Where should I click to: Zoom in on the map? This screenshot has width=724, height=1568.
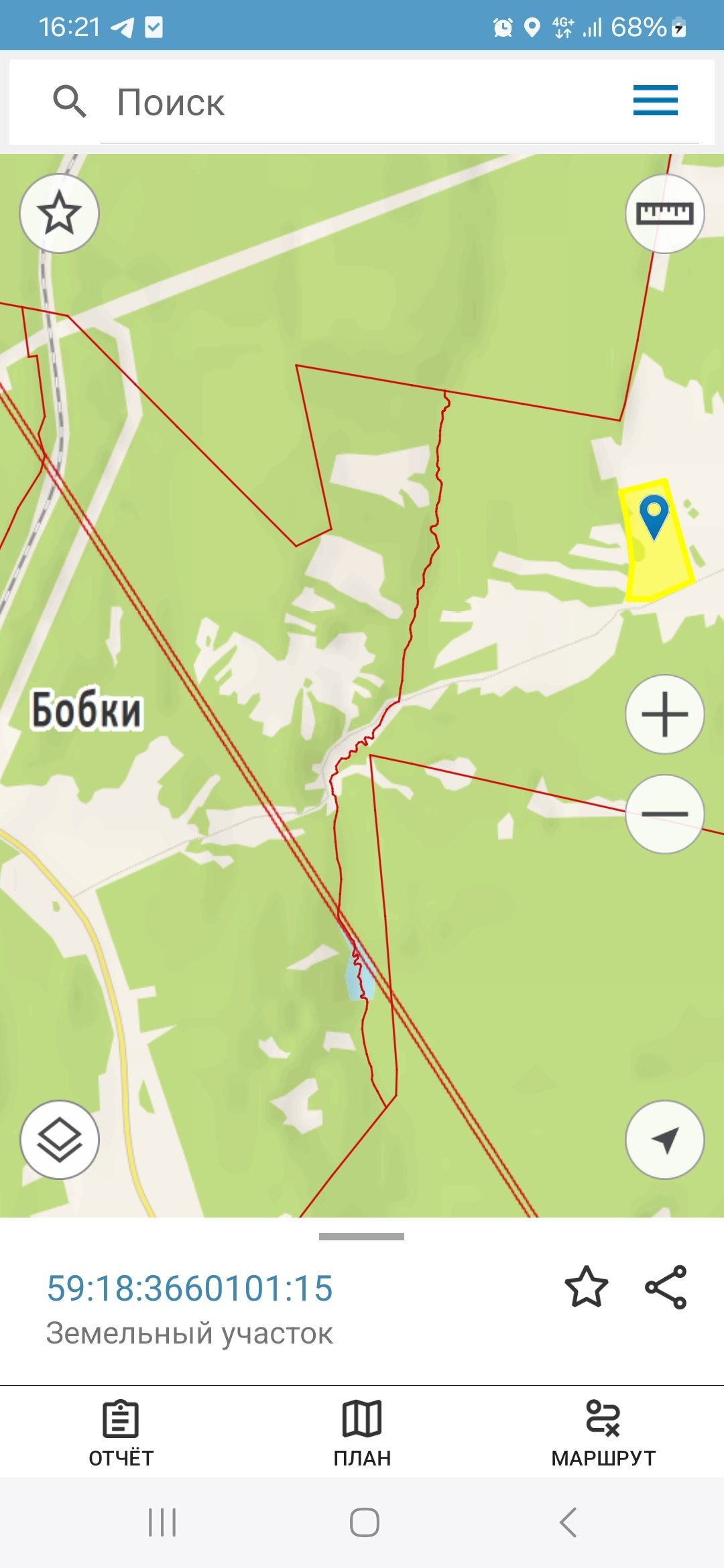coord(664,714)
